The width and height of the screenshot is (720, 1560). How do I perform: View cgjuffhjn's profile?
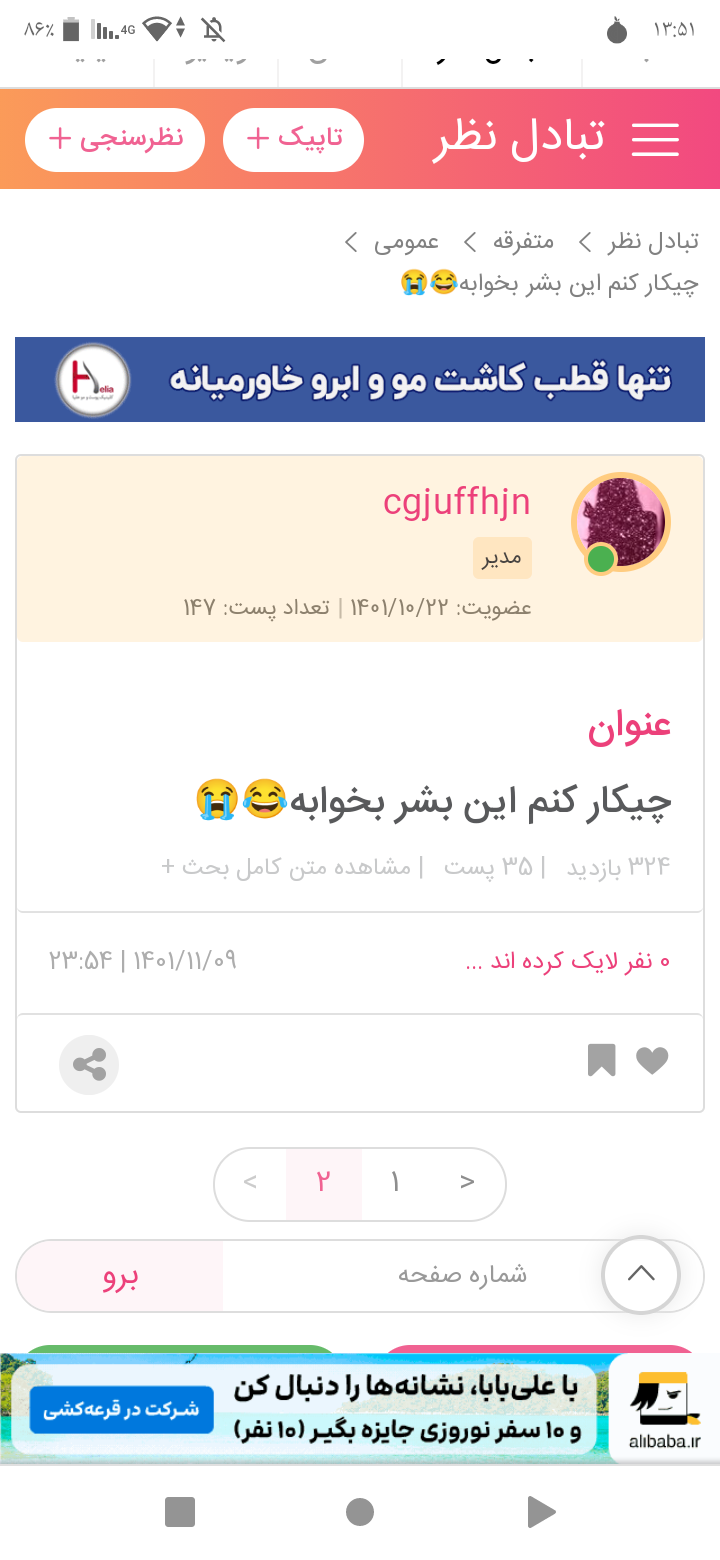click(x=456, y=502)
